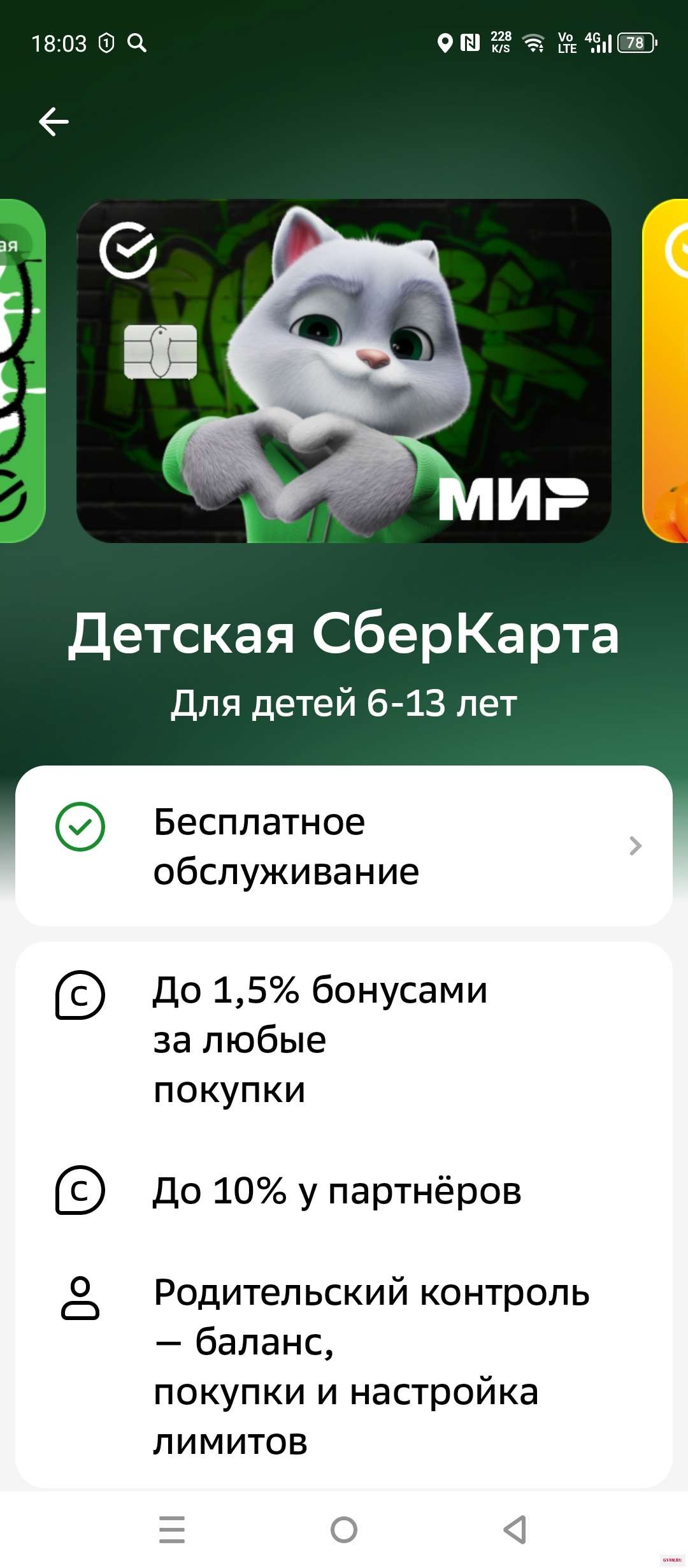Pick the green graffiti card design on the left

[x=20, y=371]
